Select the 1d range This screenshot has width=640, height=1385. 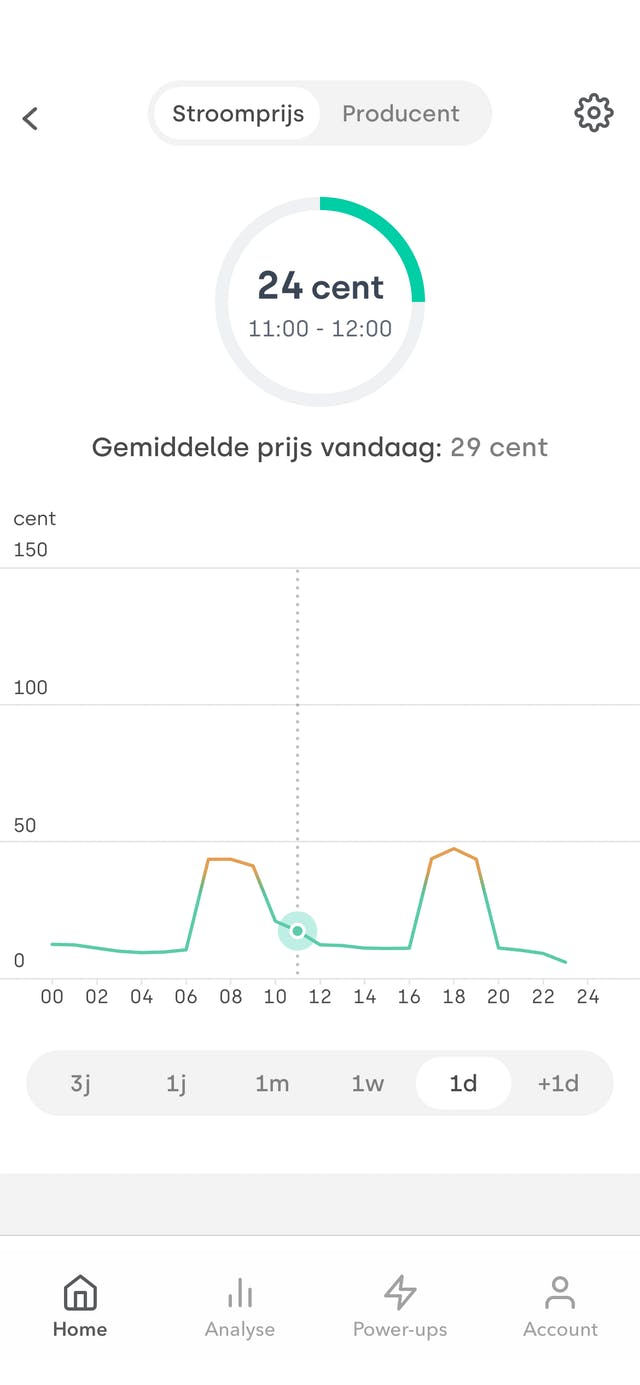463,1083
